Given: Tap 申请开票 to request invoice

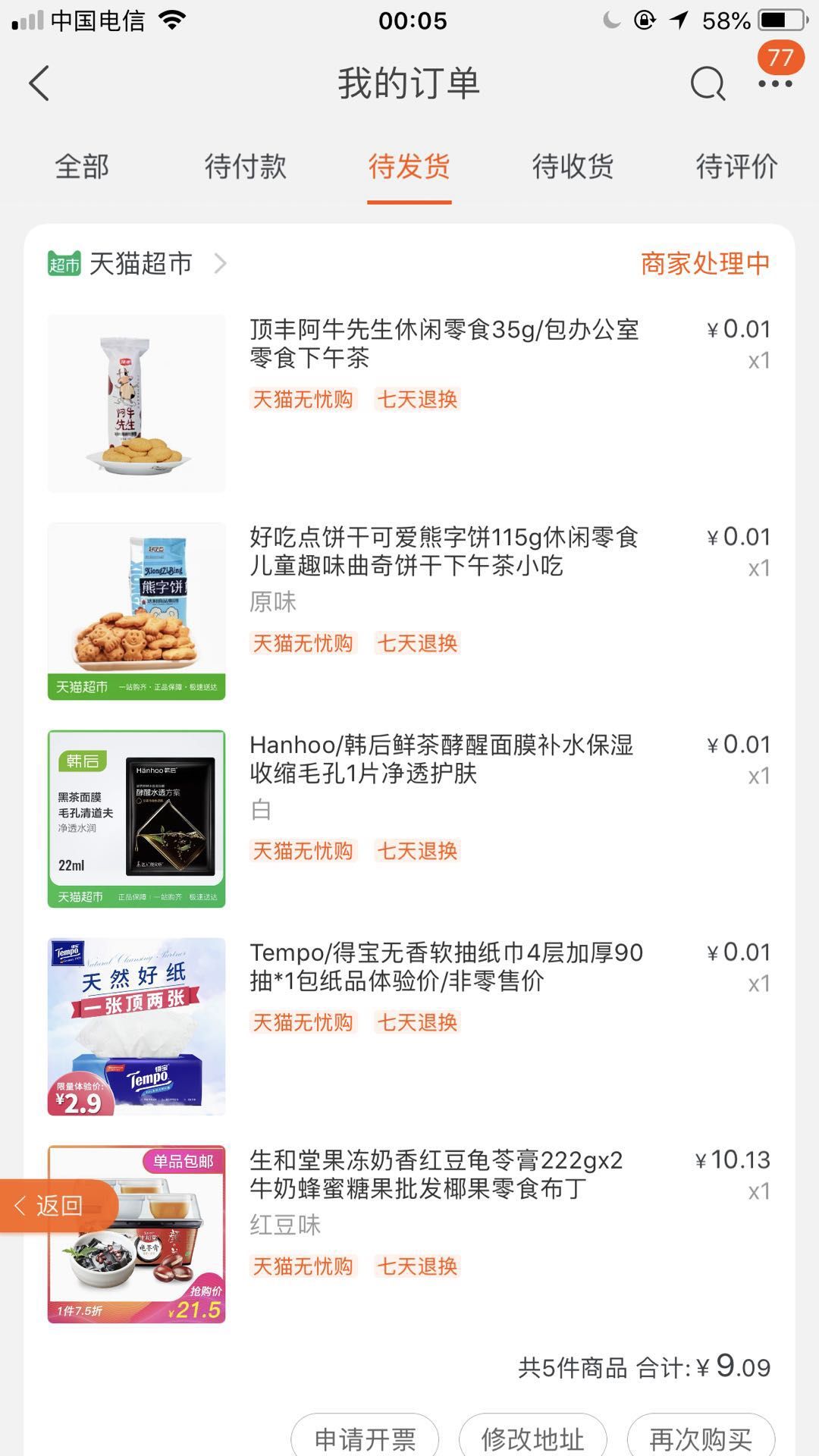Looking at the screenshot, I should pyautogui.click(x=365, y=1438).
